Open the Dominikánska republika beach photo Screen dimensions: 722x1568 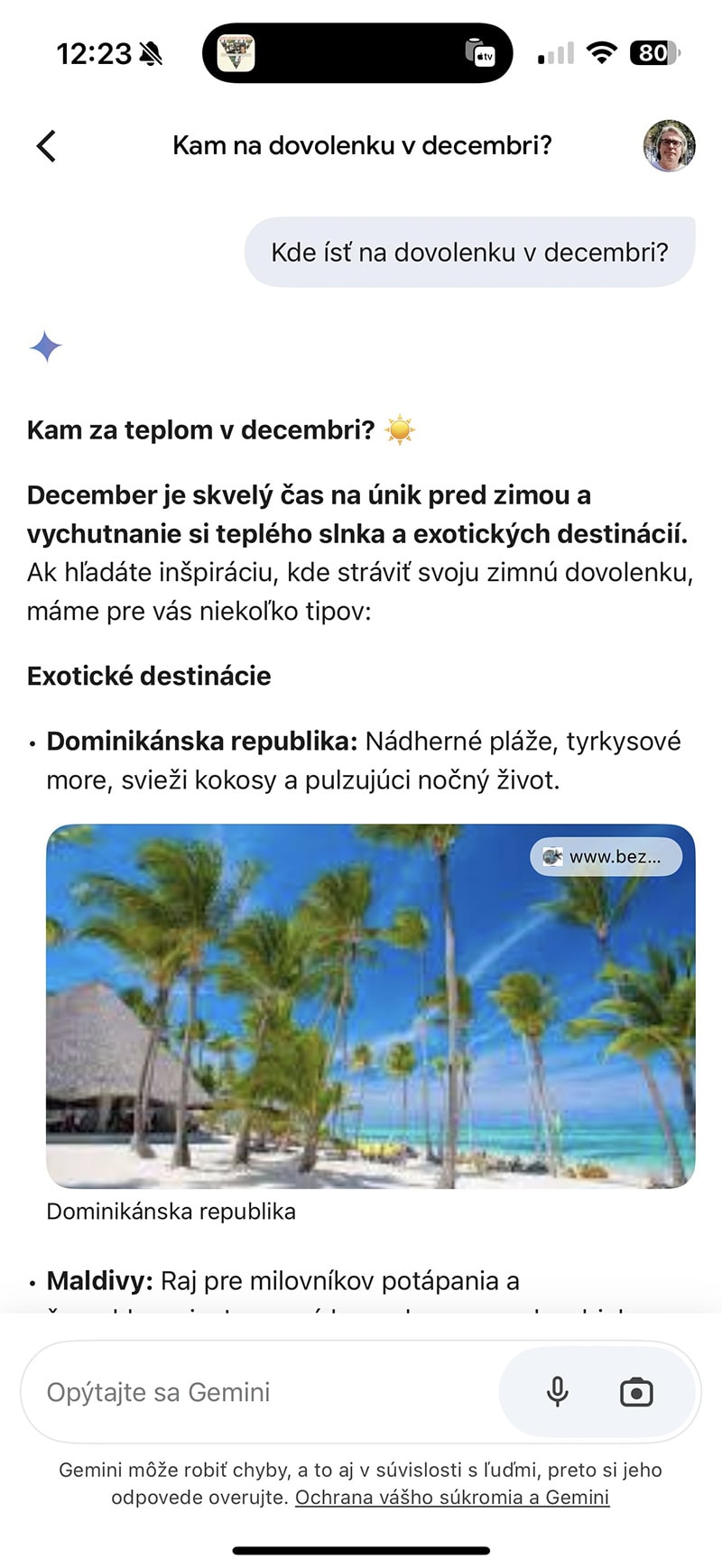point(370,1028)
